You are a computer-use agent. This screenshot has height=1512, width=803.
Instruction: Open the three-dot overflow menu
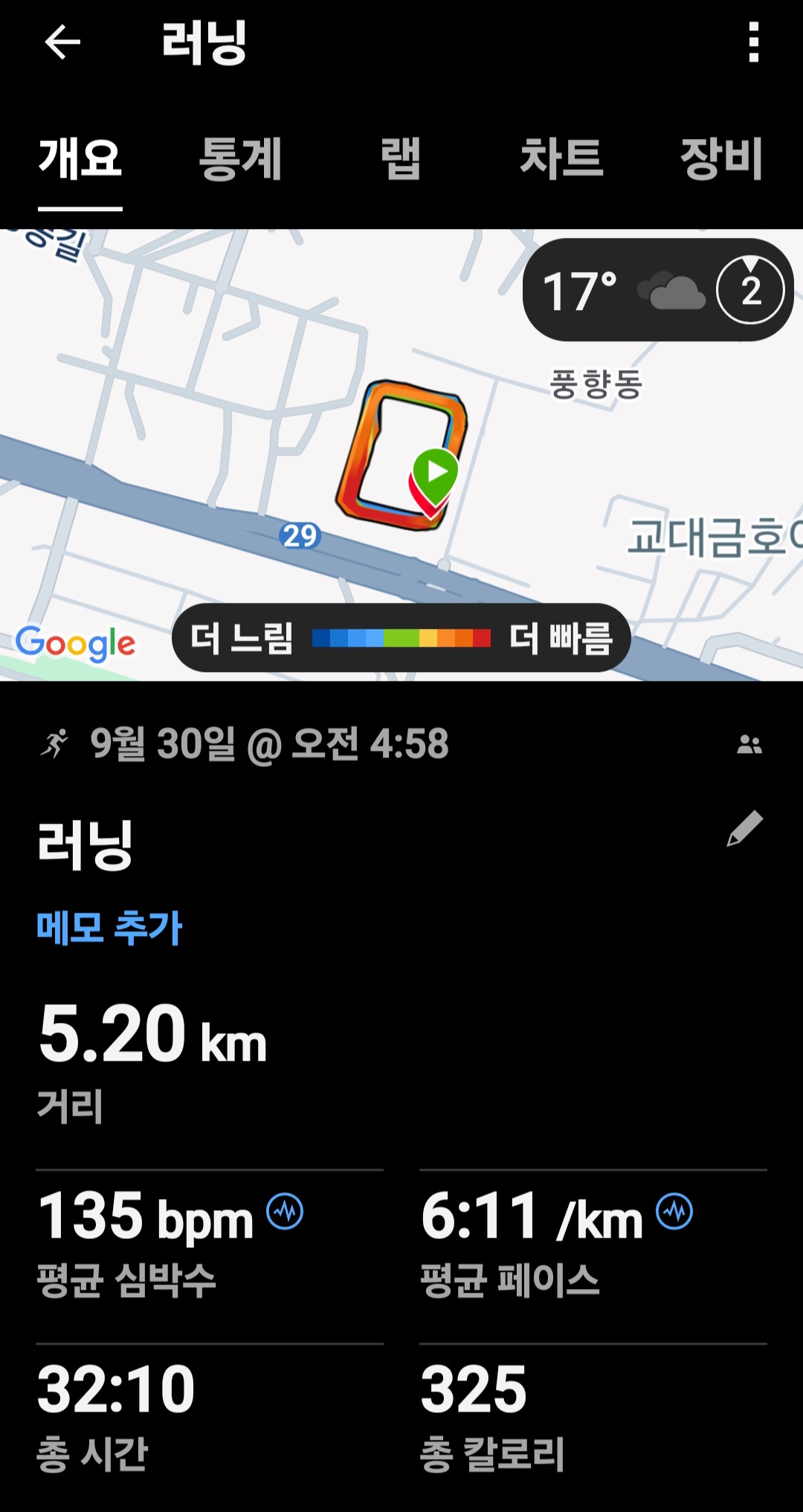pos(753,42)
